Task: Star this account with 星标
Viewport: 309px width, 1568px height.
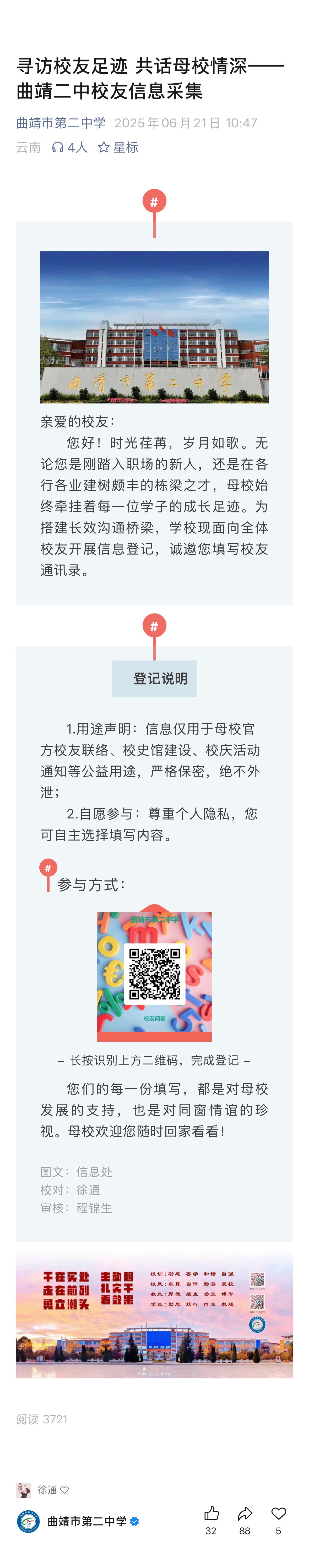Action: [118, 147]
